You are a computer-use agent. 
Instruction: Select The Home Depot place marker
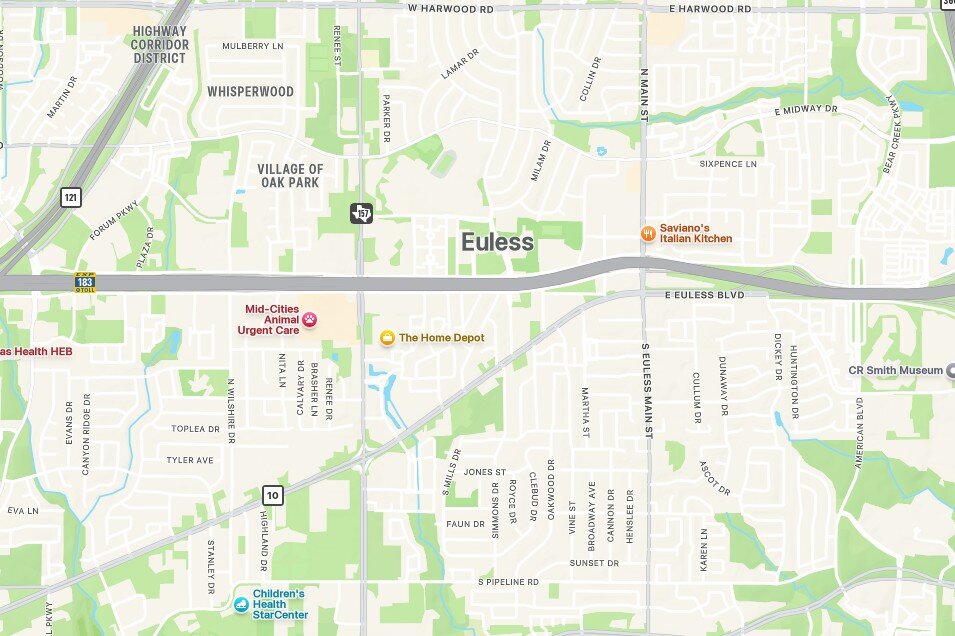(387, 338)
